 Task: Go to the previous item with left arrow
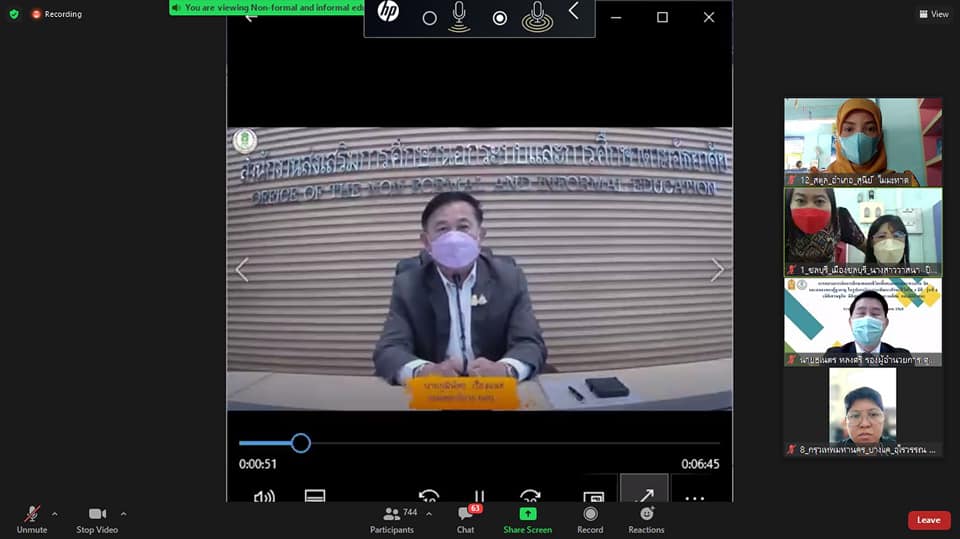[x=241, y=270]
